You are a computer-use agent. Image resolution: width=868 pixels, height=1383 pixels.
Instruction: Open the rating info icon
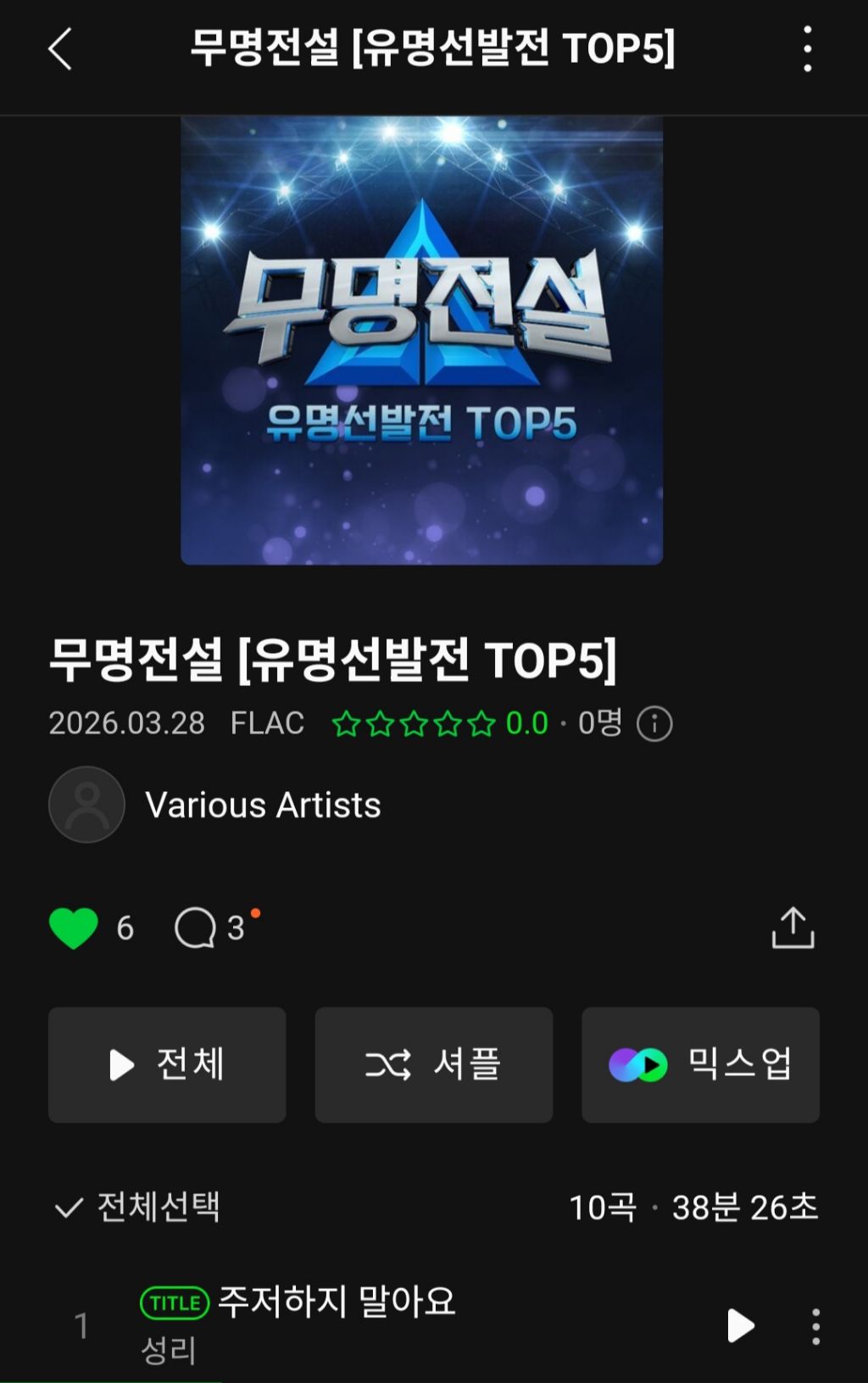point(654,724)
